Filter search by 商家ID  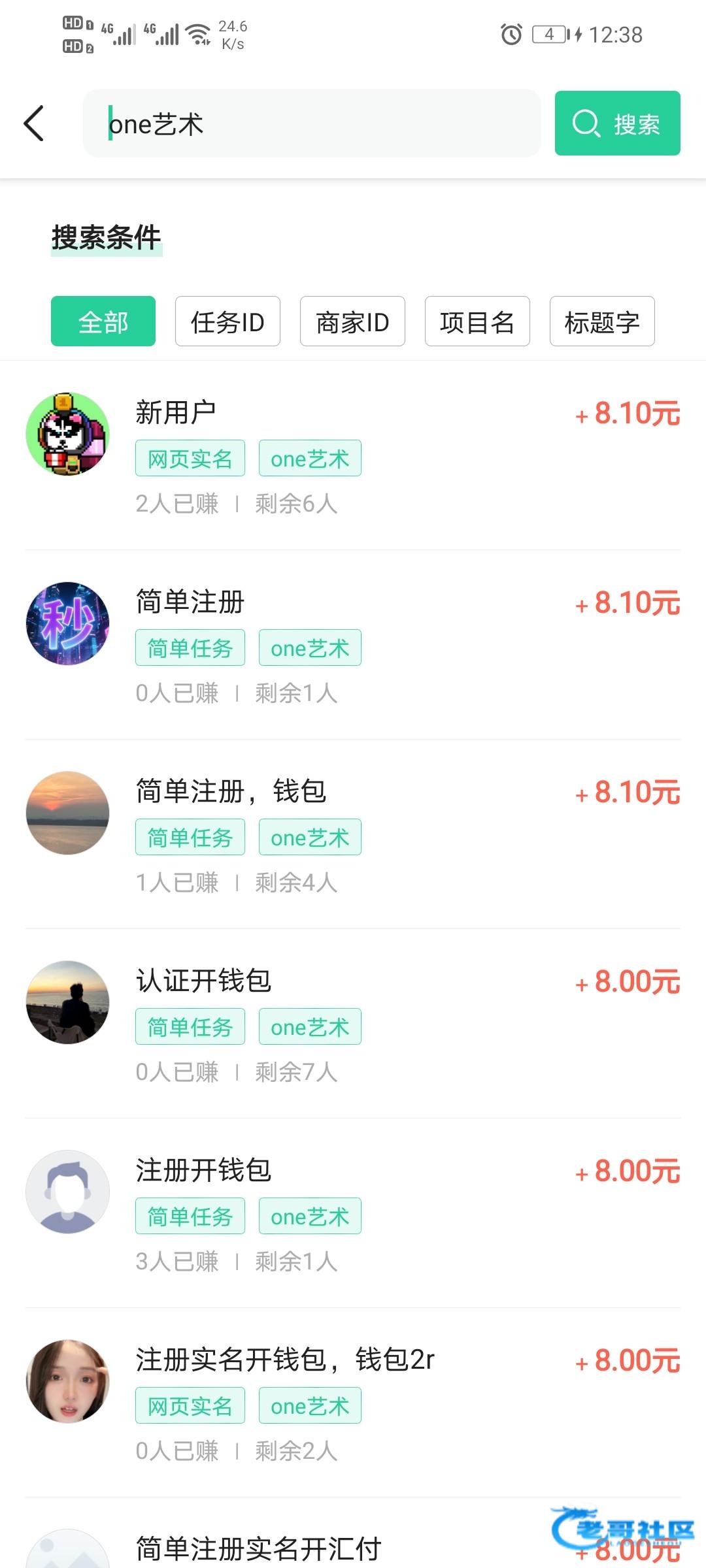(x=352, y=321)
